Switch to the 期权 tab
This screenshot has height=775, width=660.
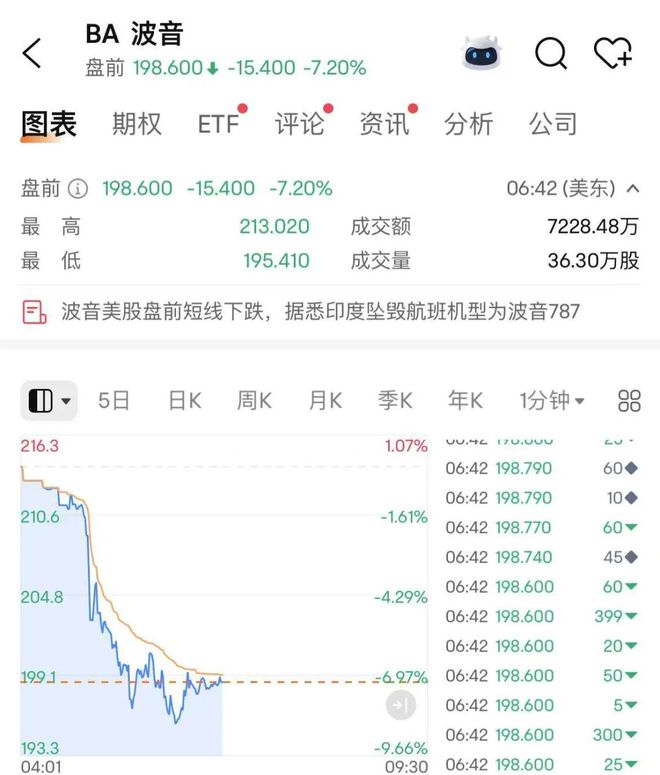point(137,124)
